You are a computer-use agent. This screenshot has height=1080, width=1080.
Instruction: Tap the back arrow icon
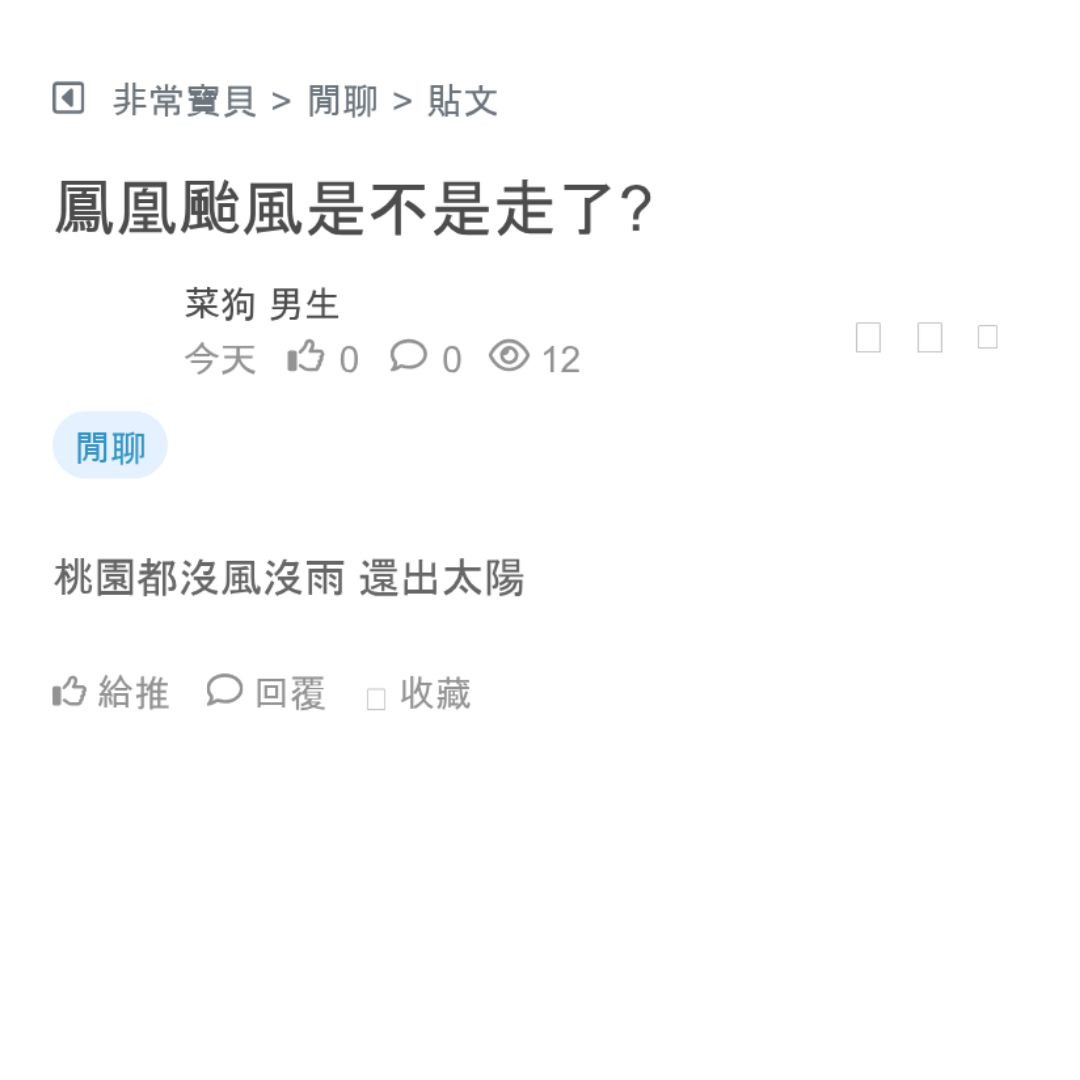(68, 99)
